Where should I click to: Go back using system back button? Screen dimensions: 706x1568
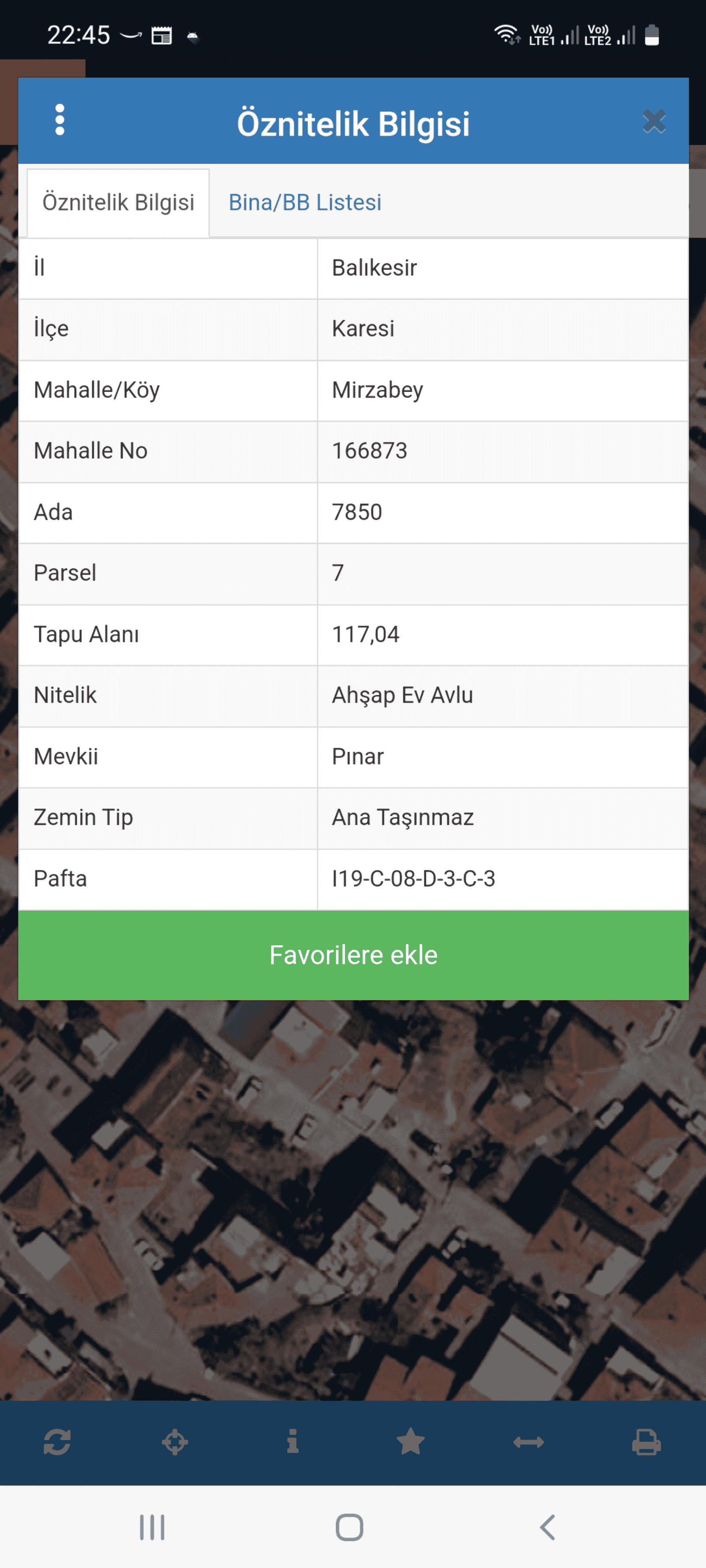point(547,1527)
